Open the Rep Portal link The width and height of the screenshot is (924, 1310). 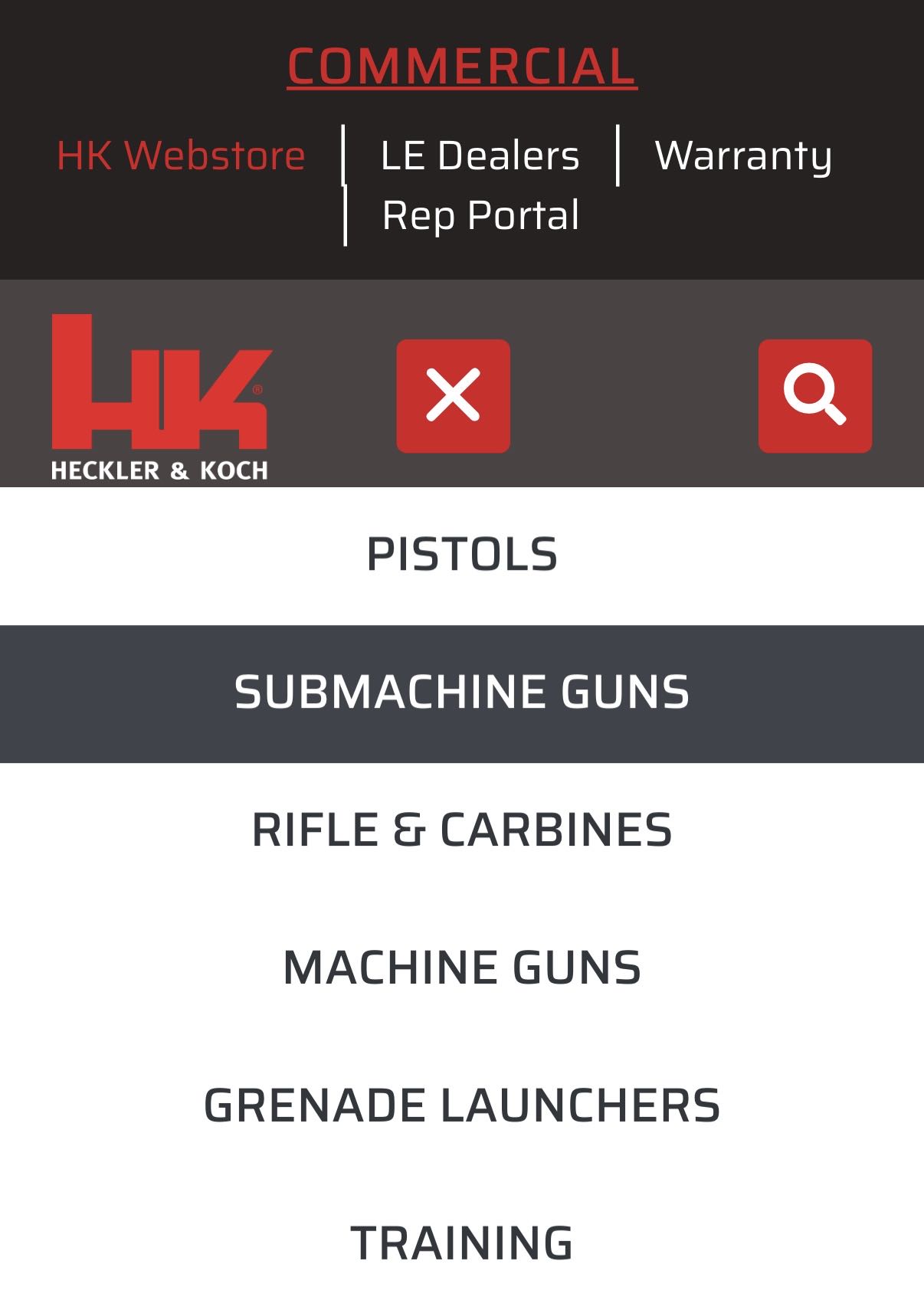[x=480, y=215]
